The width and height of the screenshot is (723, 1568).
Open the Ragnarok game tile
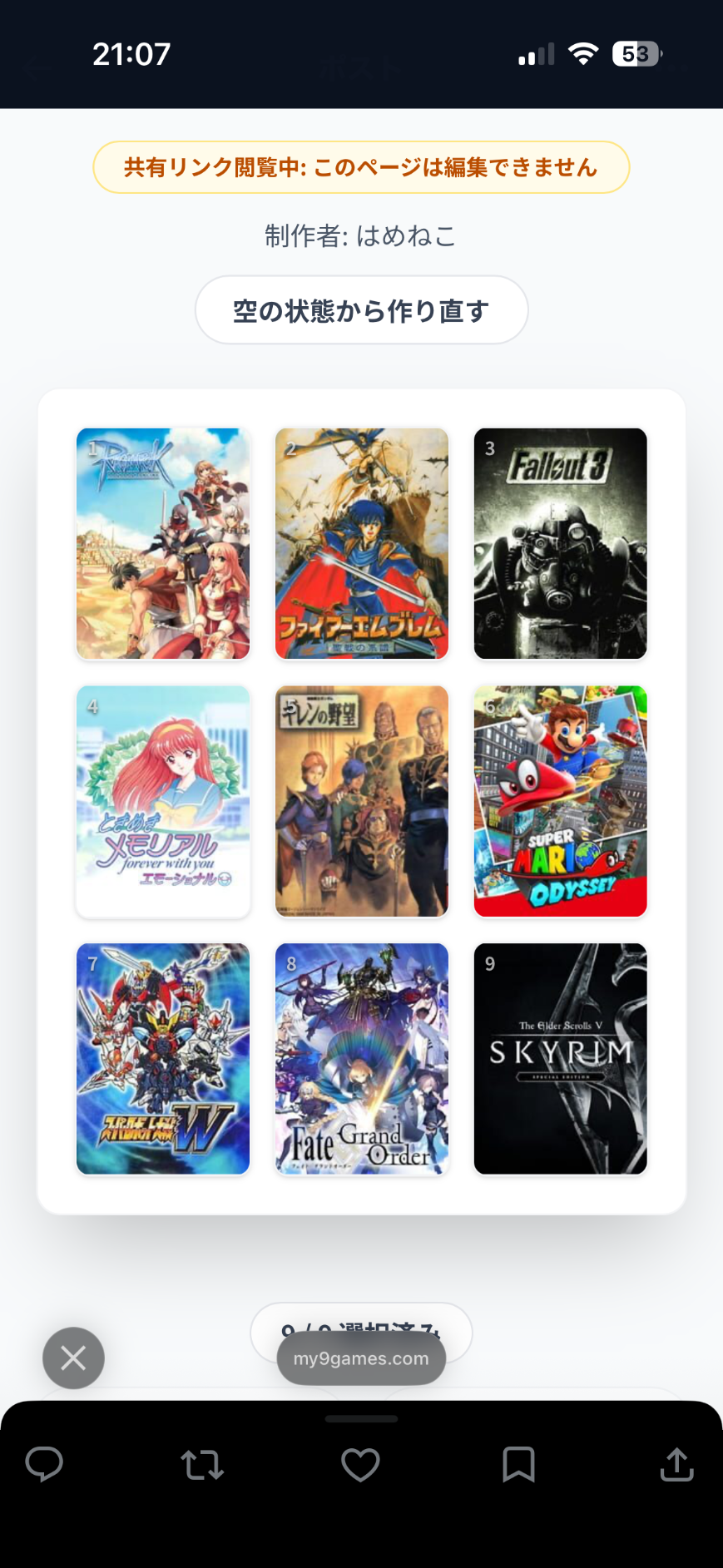click(163, 543)
